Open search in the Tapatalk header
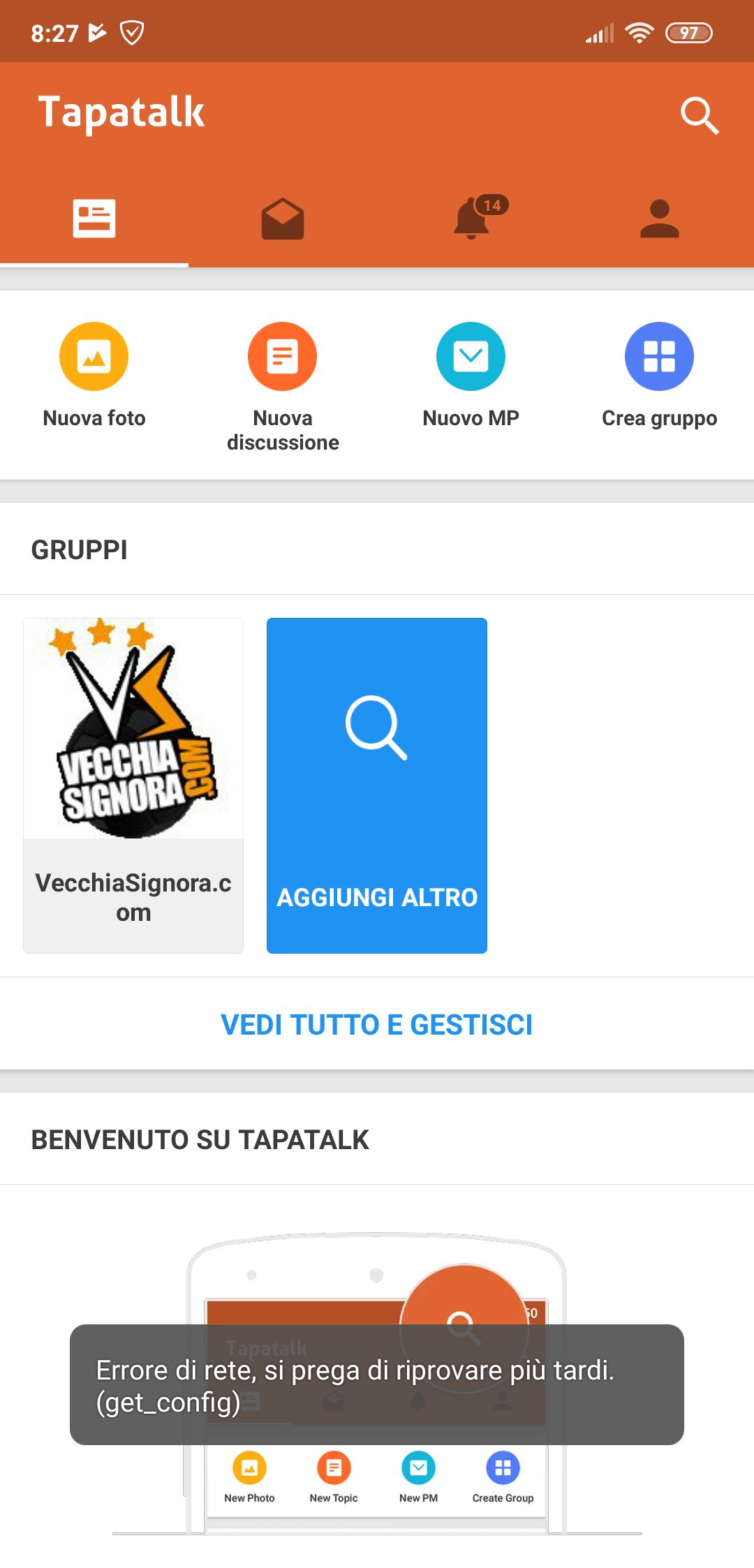 point(700,115)
